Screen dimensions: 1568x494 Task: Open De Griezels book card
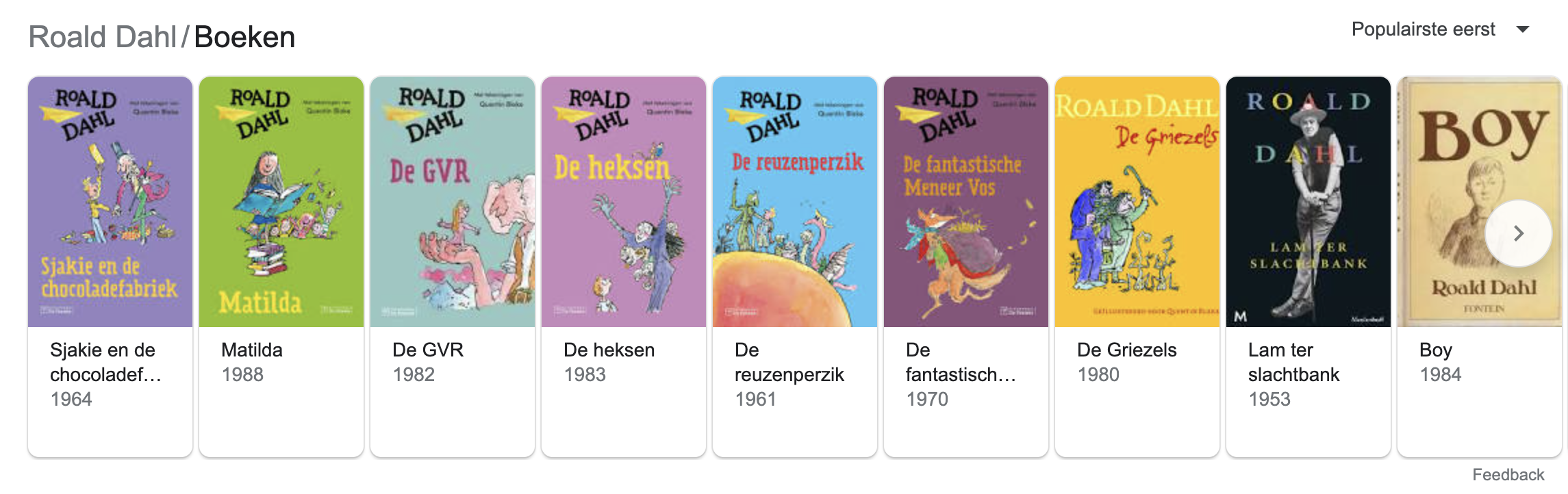[x=1137, y=267]
